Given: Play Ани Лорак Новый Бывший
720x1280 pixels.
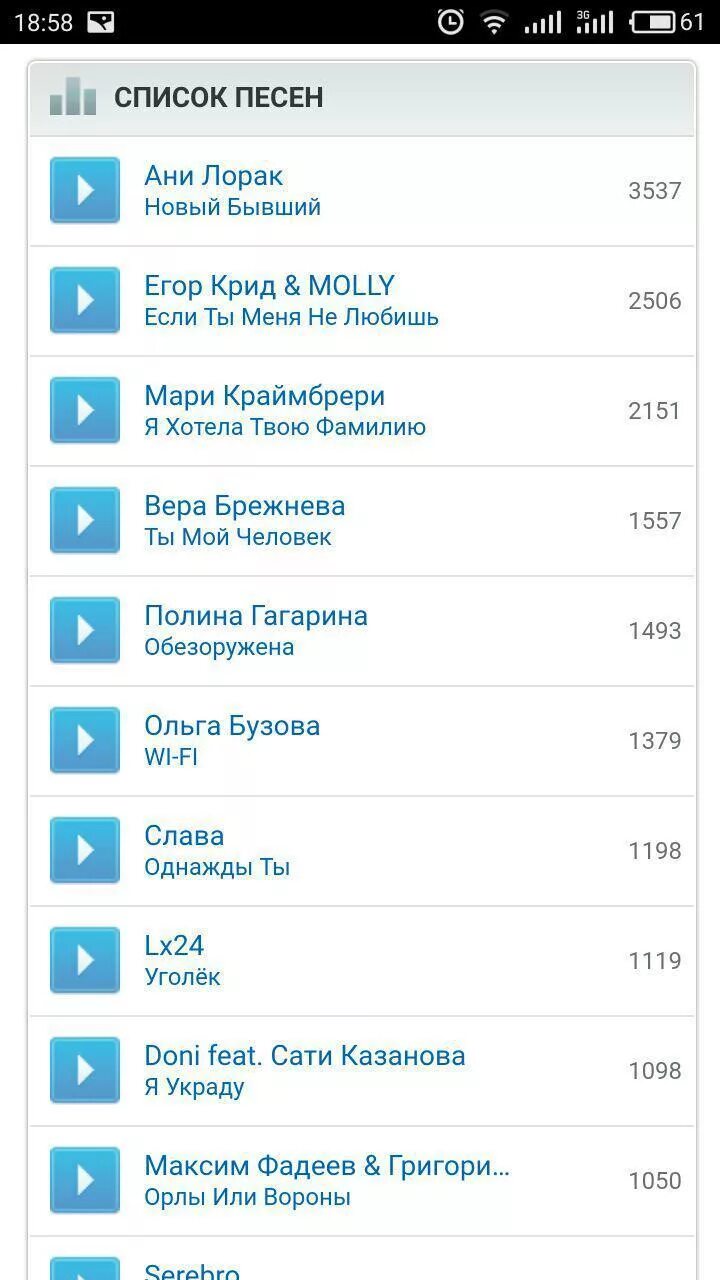Looking at the screenshot, I should coord(85,190).
